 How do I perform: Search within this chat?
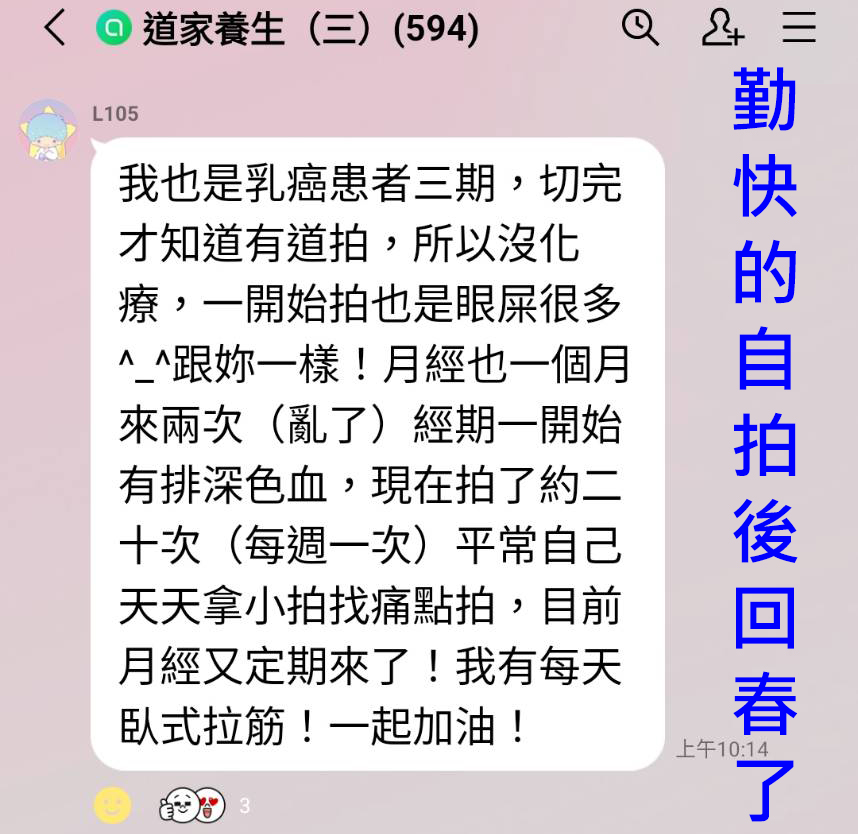(640, 28)
